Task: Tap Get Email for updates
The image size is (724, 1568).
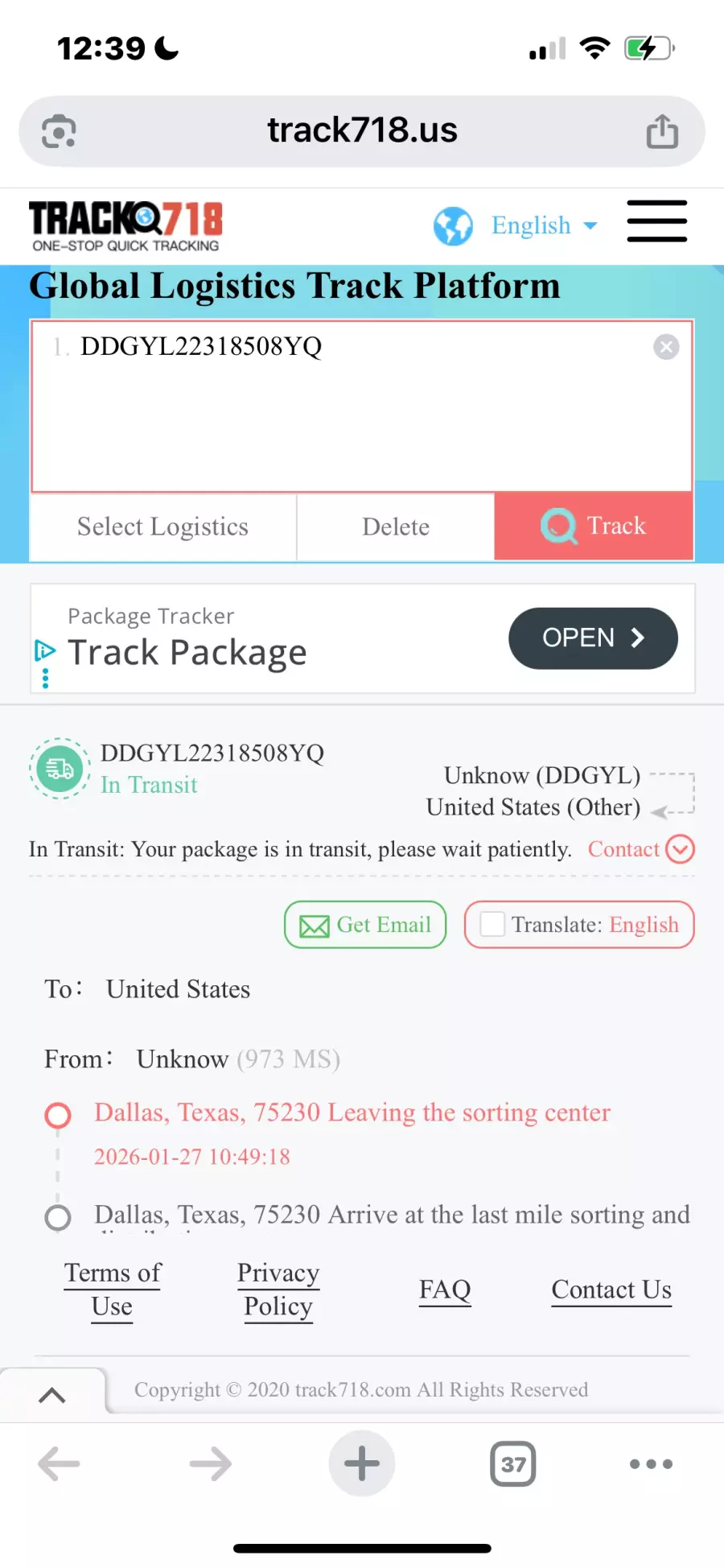Action: tap(365, 925)
